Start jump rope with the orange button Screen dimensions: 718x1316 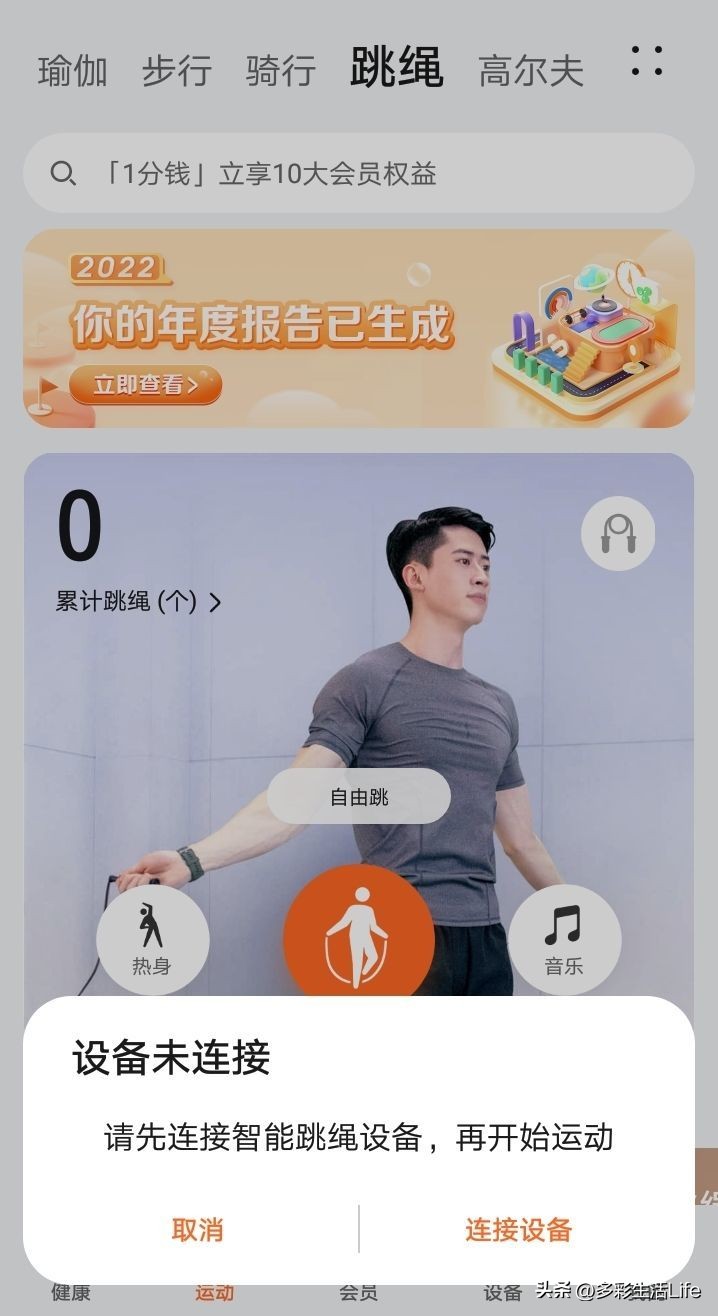tap(359, 937)
